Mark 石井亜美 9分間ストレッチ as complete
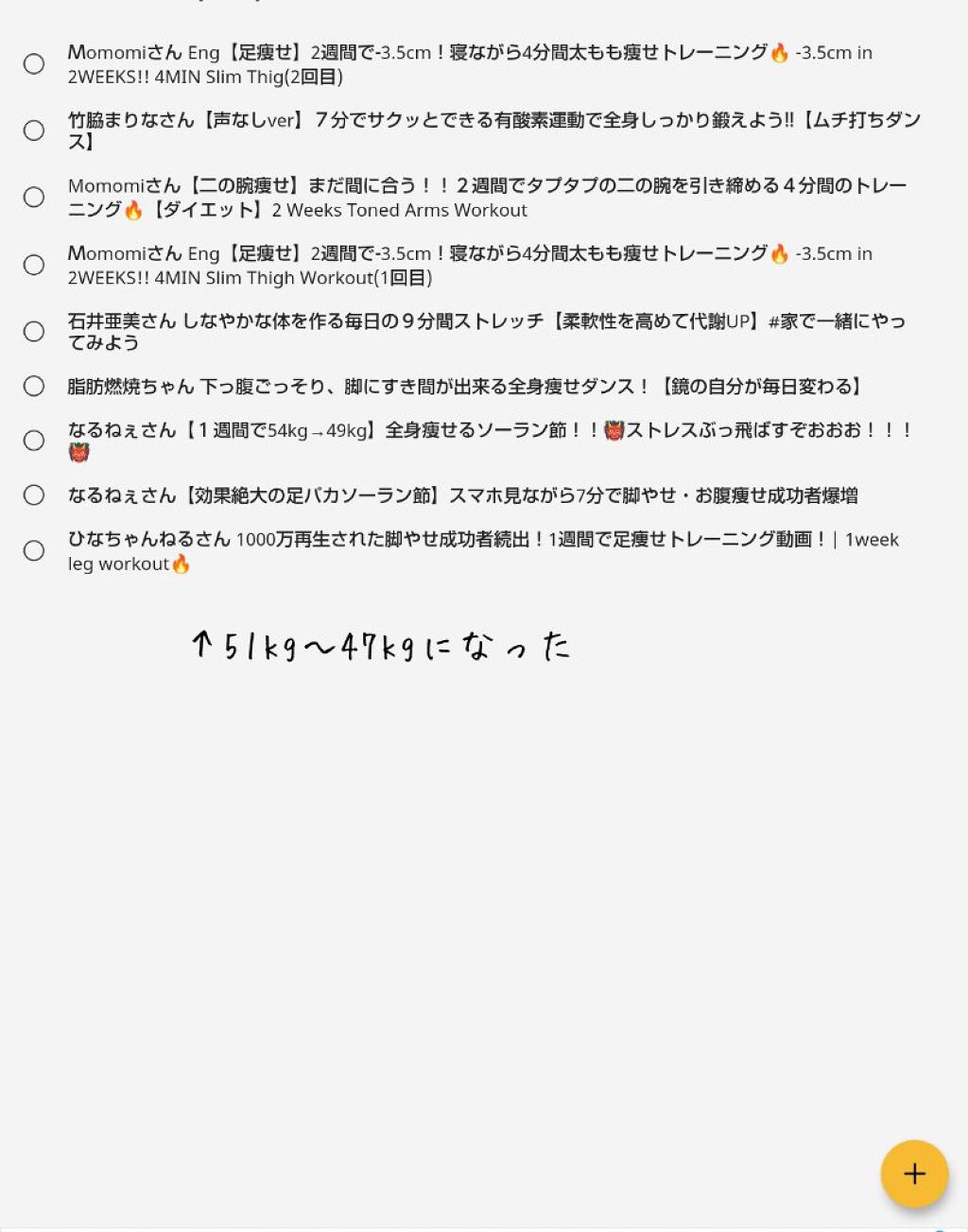Viewport: 968px width, 1232px height. pos(34,332)
